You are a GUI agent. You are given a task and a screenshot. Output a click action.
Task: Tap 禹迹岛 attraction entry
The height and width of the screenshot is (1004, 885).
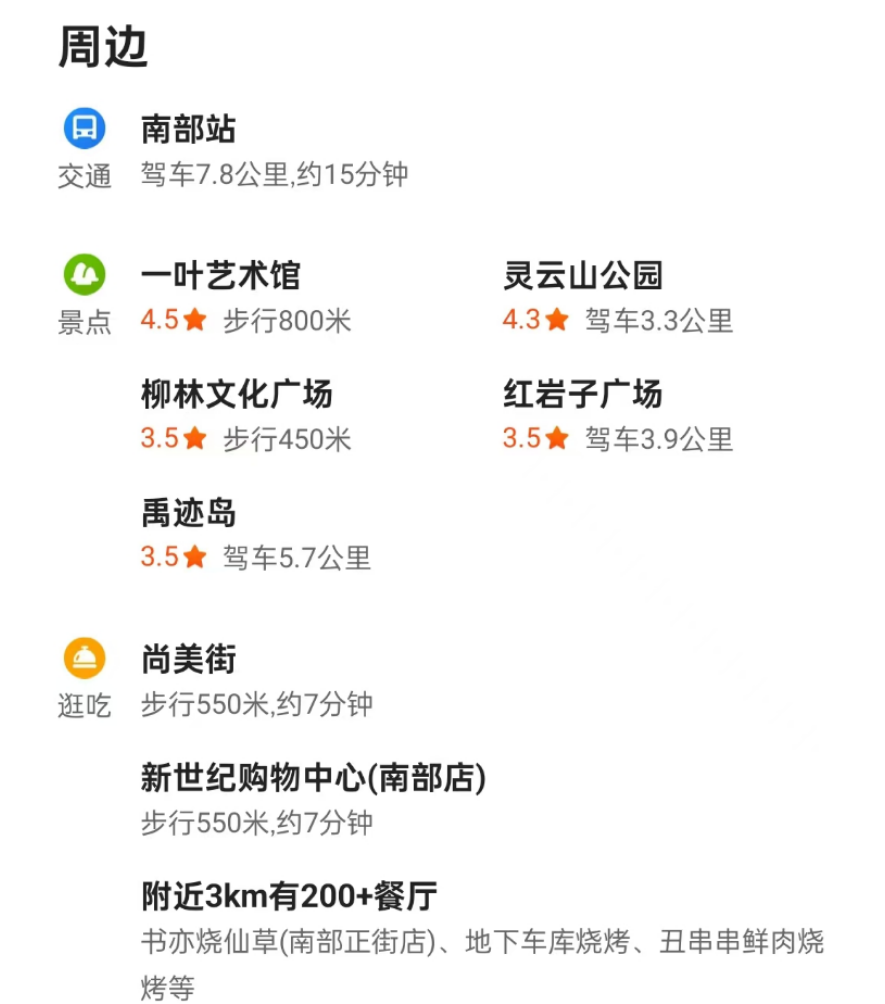189,514
